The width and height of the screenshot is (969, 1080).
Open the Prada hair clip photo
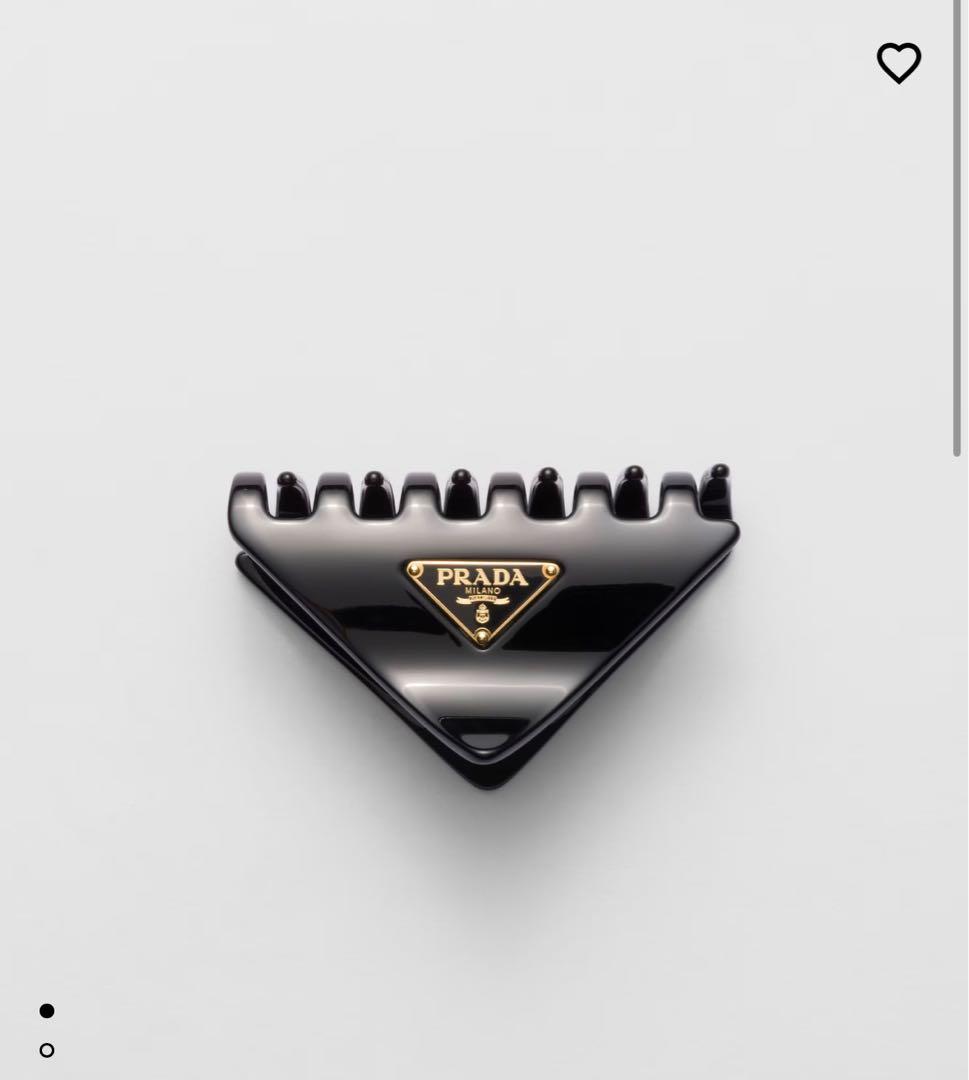(484, 620)
